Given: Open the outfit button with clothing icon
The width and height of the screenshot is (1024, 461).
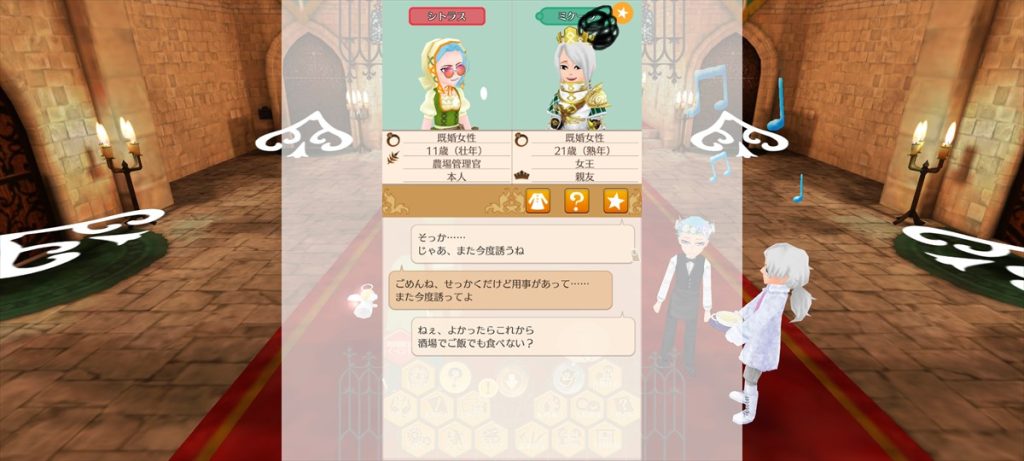Looking at the screenshot, I should 539,201.
